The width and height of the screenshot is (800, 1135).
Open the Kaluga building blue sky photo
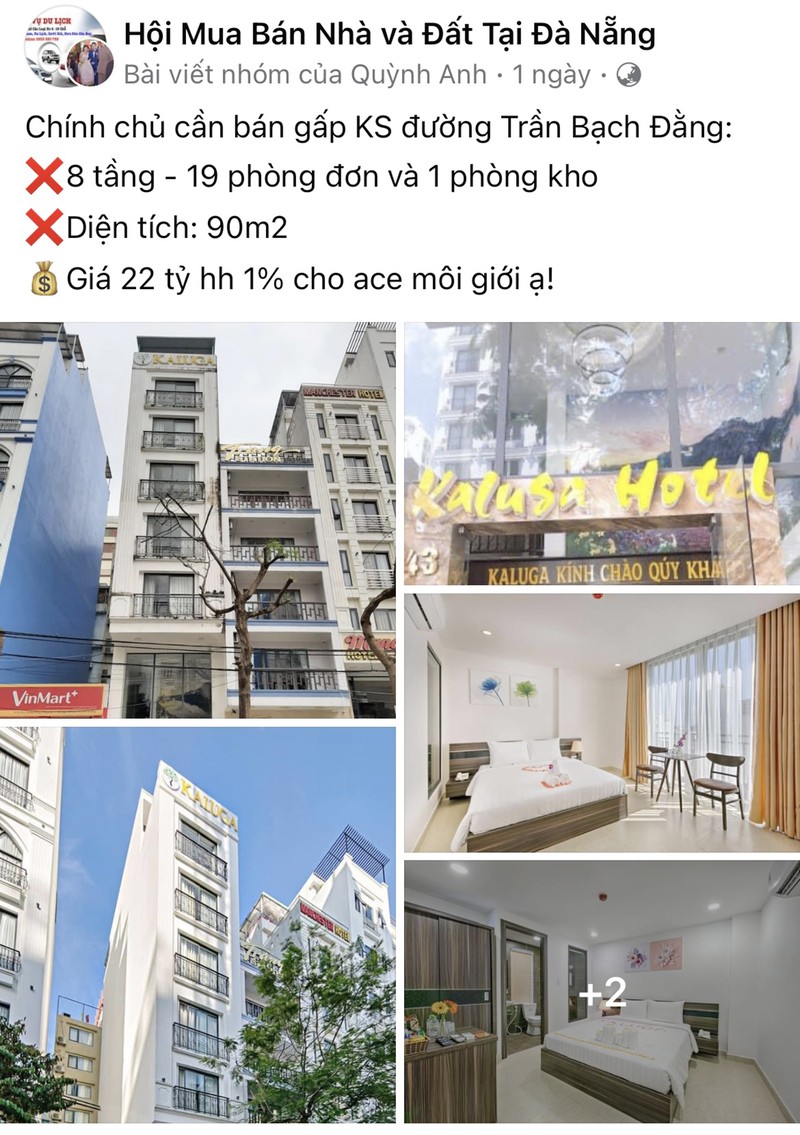coord(198,925)
